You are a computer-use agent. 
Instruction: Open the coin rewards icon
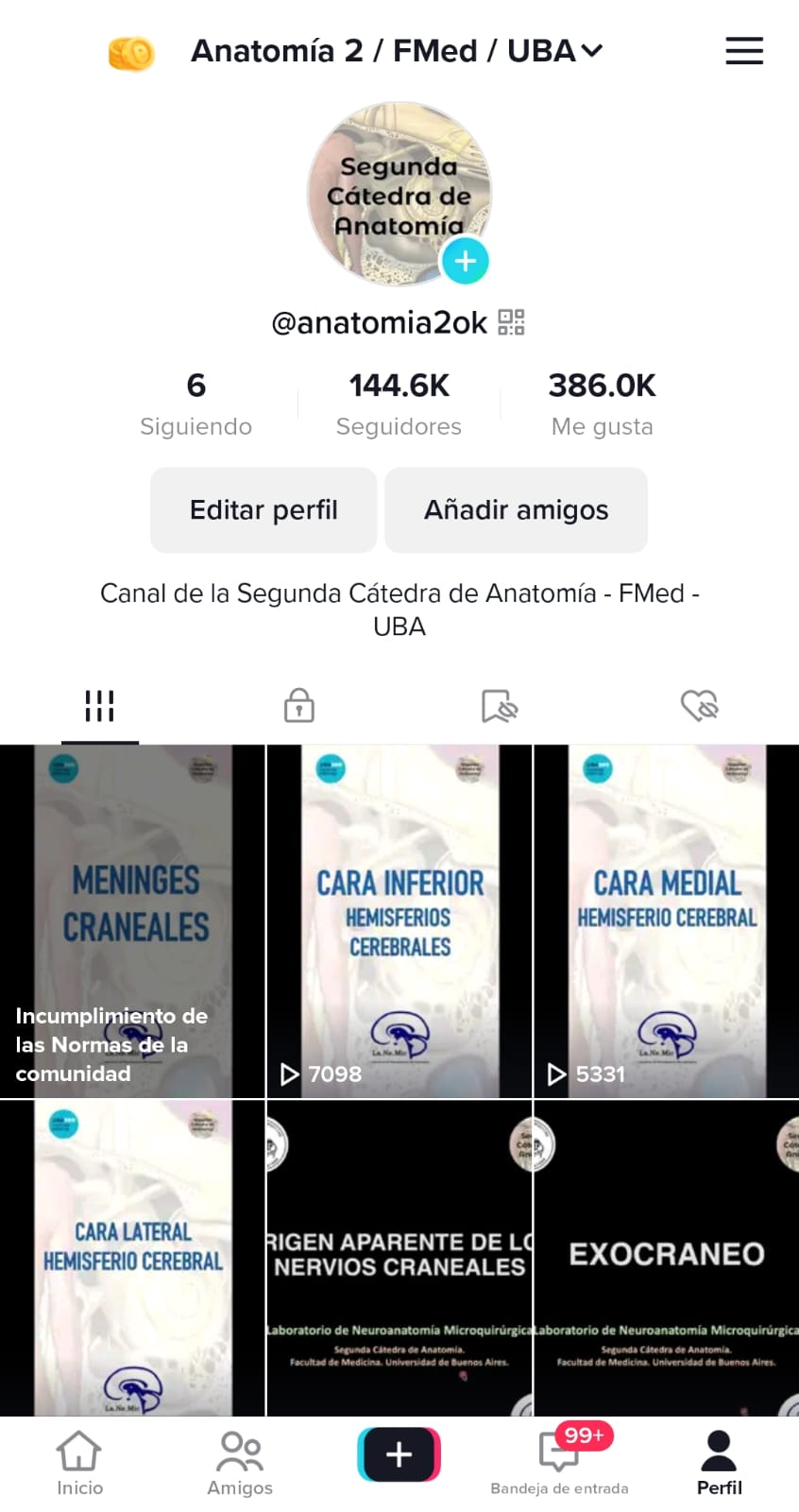point(132,54)
